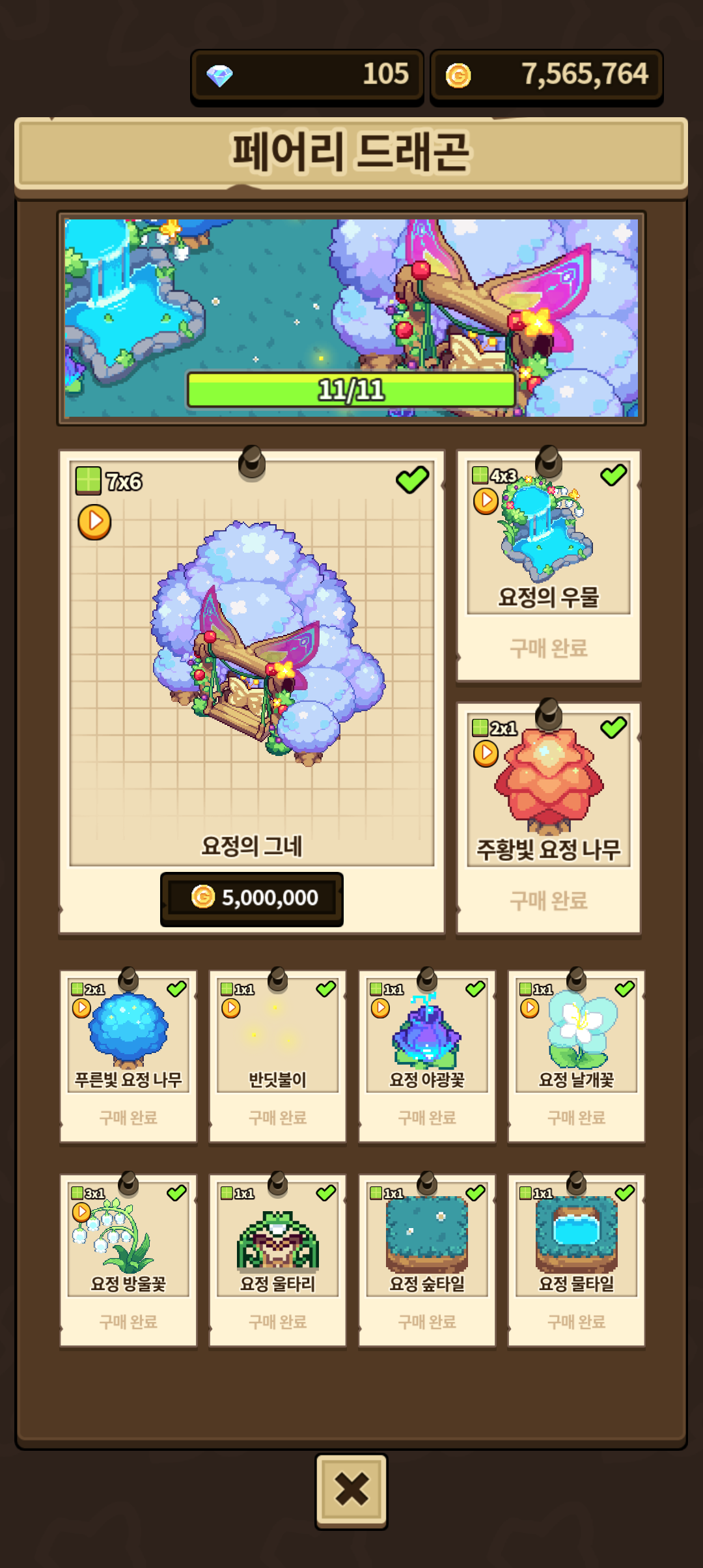This screenshot has width=703, height=1568.
Task: Play the 푸른빛 요정 나무 preview
Action: (x=81, y=1008)
